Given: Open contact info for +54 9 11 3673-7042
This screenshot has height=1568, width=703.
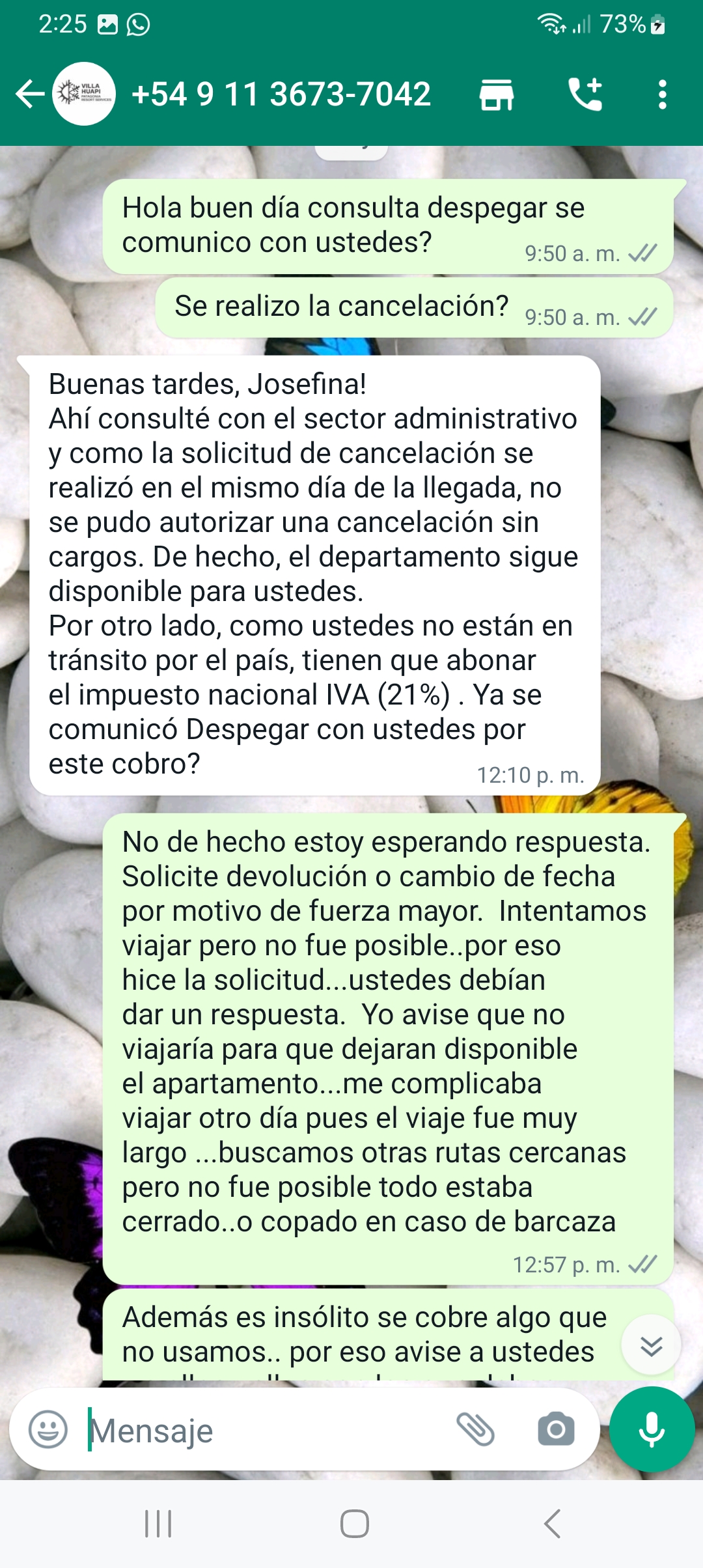Looking at the screenshot, I should (x=281, y=94).
